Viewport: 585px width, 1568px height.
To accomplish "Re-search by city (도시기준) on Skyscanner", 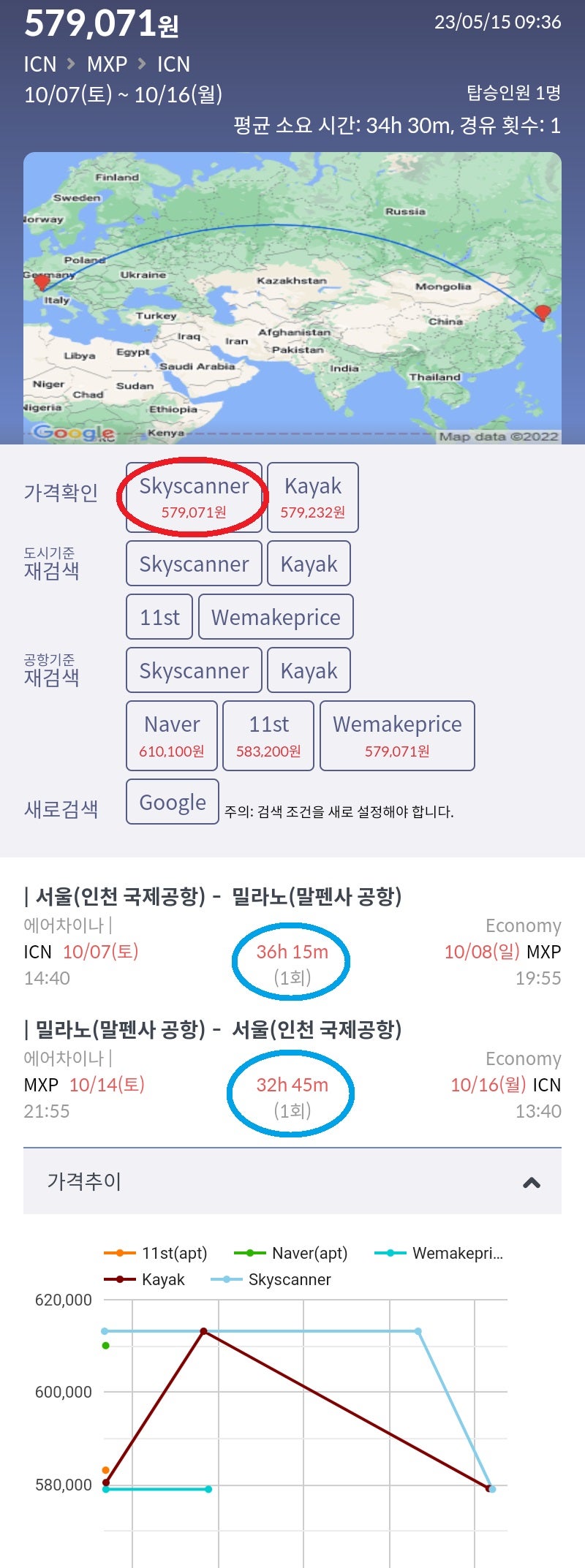I will pos(194,564).
